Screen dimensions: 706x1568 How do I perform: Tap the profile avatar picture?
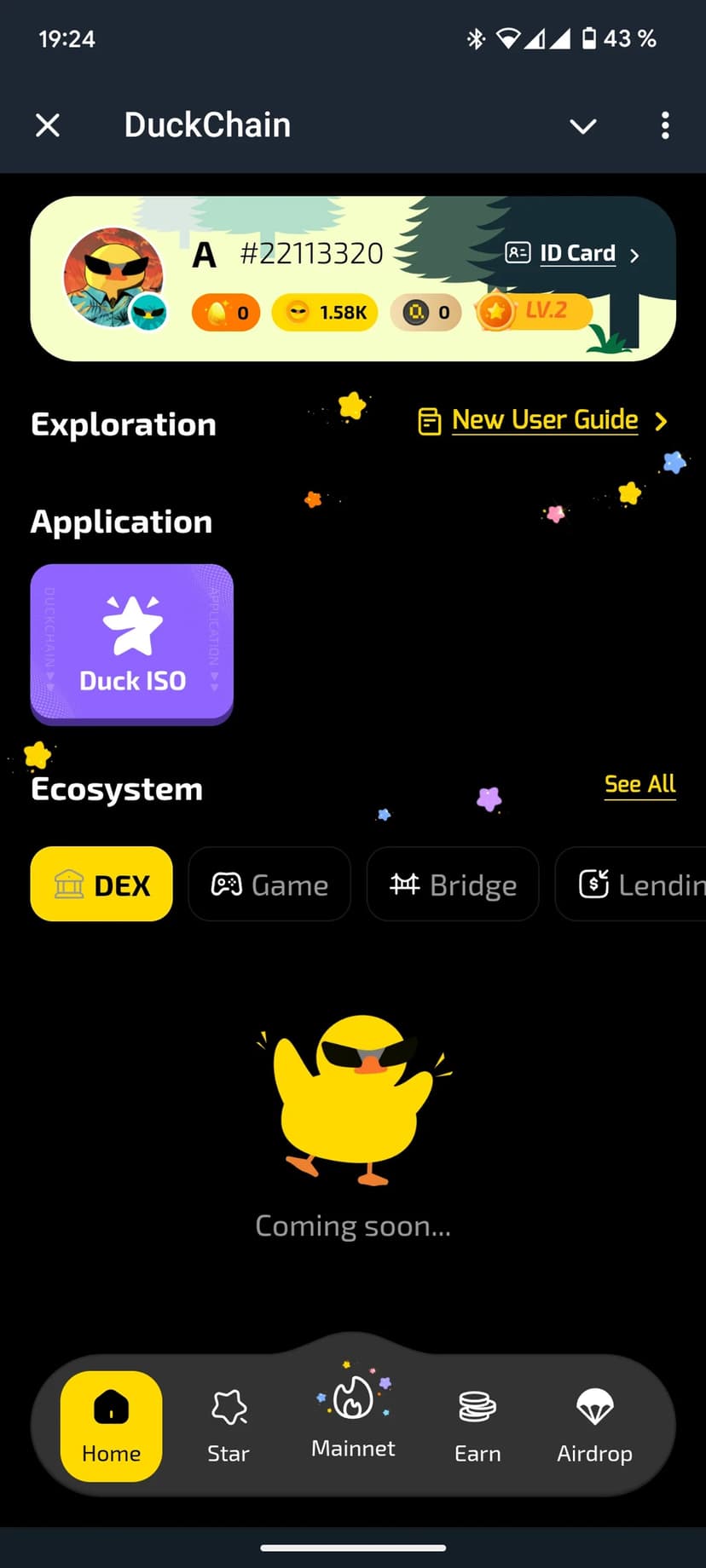pos(113,277)
